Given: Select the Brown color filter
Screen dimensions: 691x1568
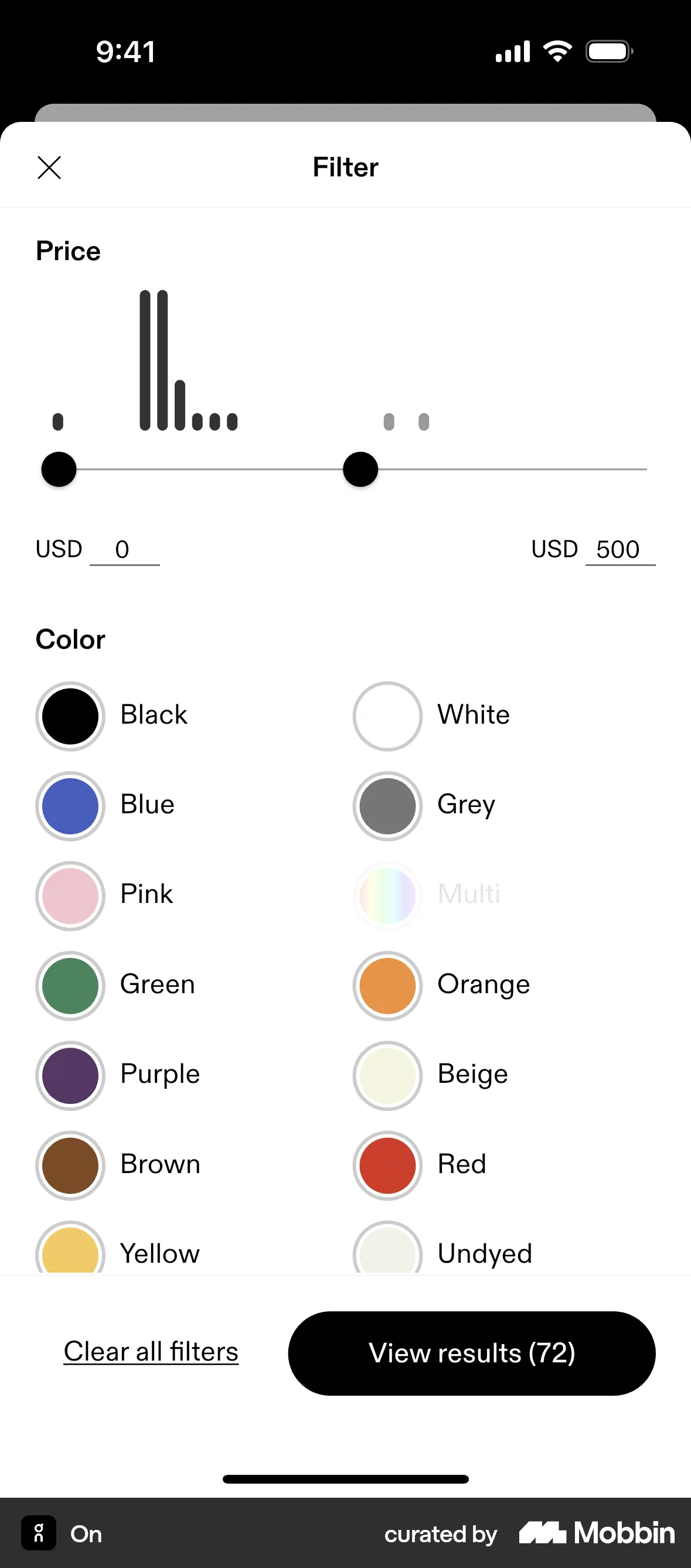Looking at the screenshot, I should coord(69,1164).
